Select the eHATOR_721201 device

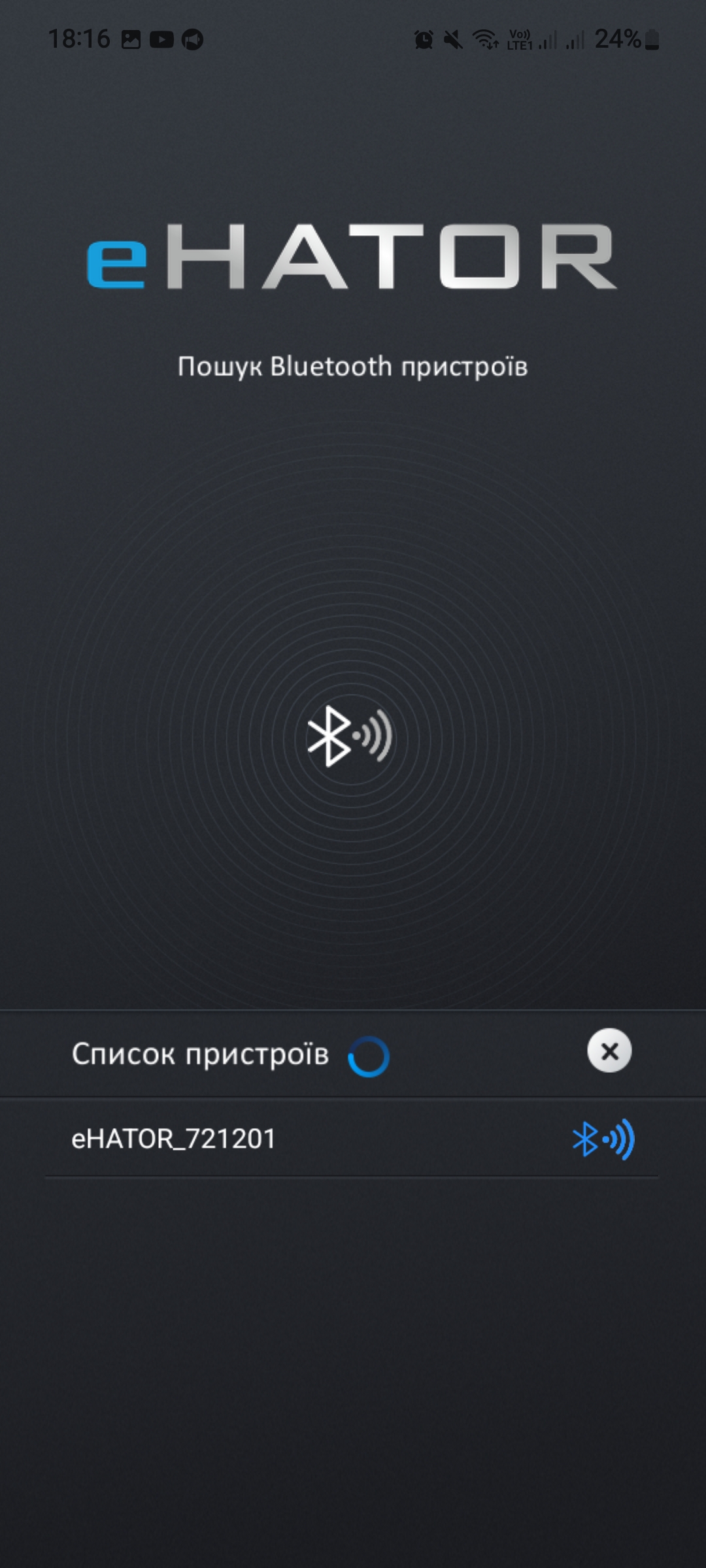(x=352, y=1139)
